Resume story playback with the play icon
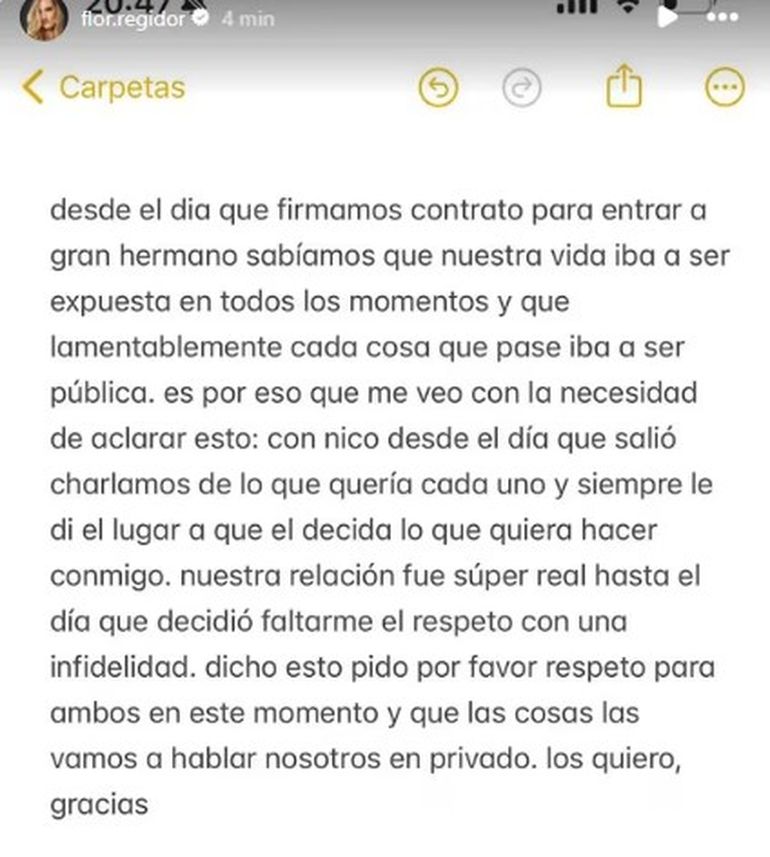Viewport: 770px width, 857px height. [668, 17]
